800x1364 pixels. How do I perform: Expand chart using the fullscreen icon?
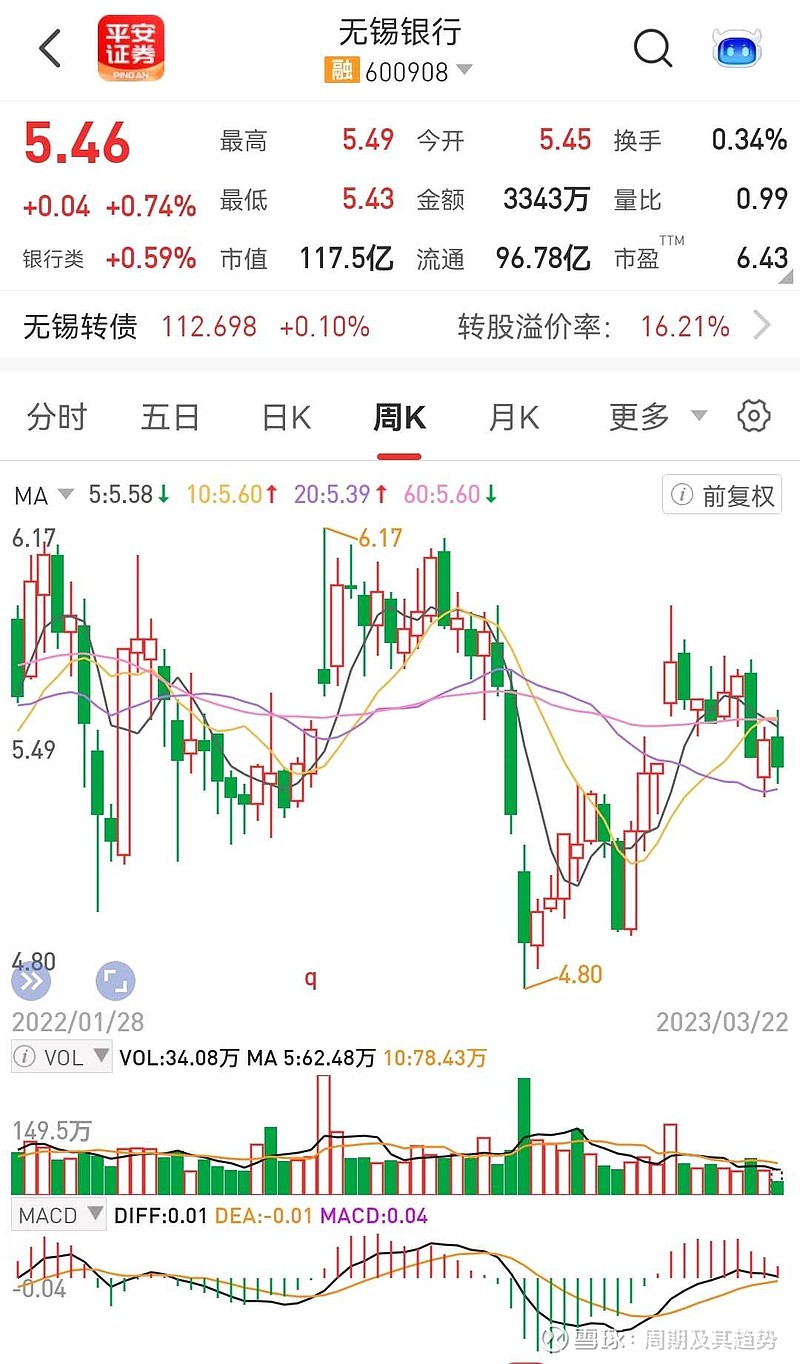coord(116,981)
